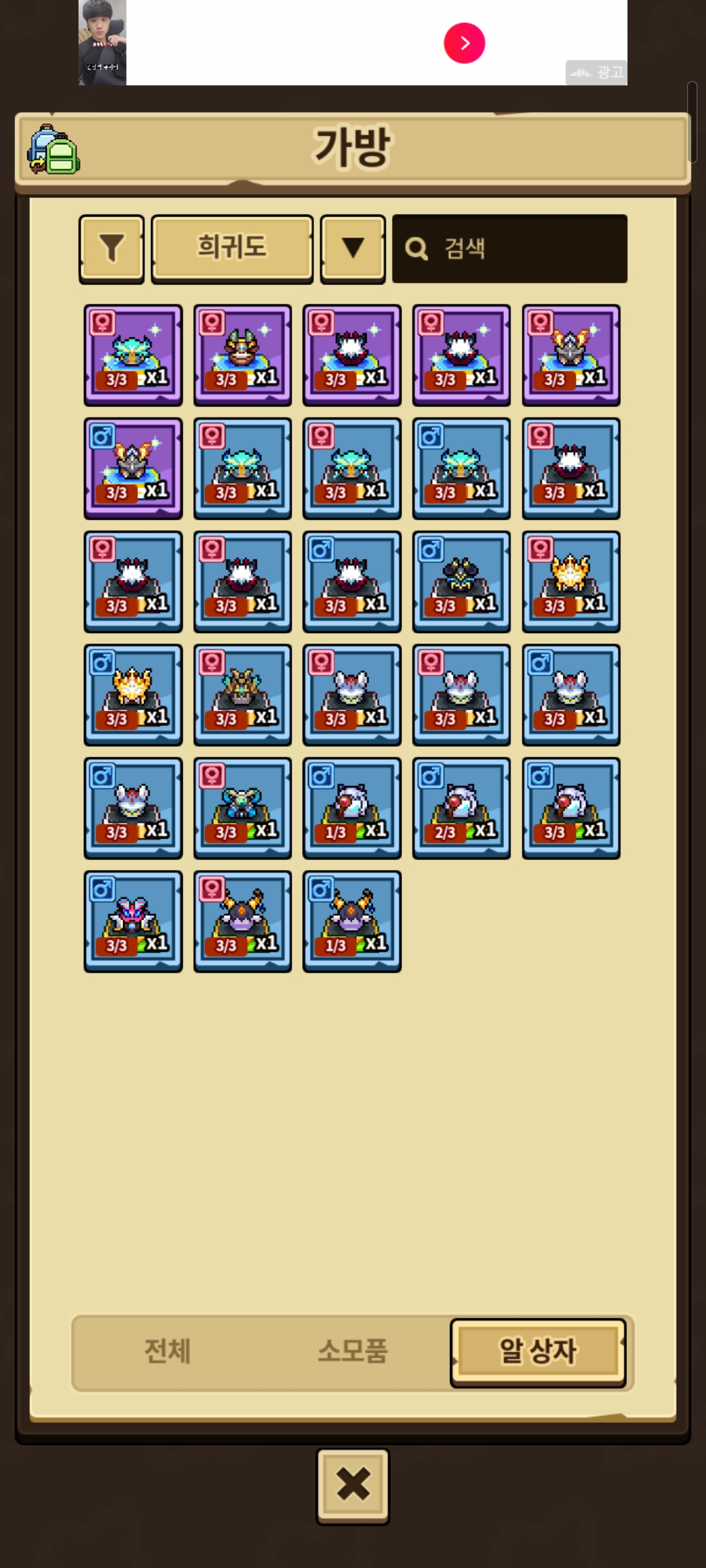Viewport: 706px width, 1568px height.
Task: Switch to the 소모품 tab
Action: pyautogui.click(x=352, y=1351)
